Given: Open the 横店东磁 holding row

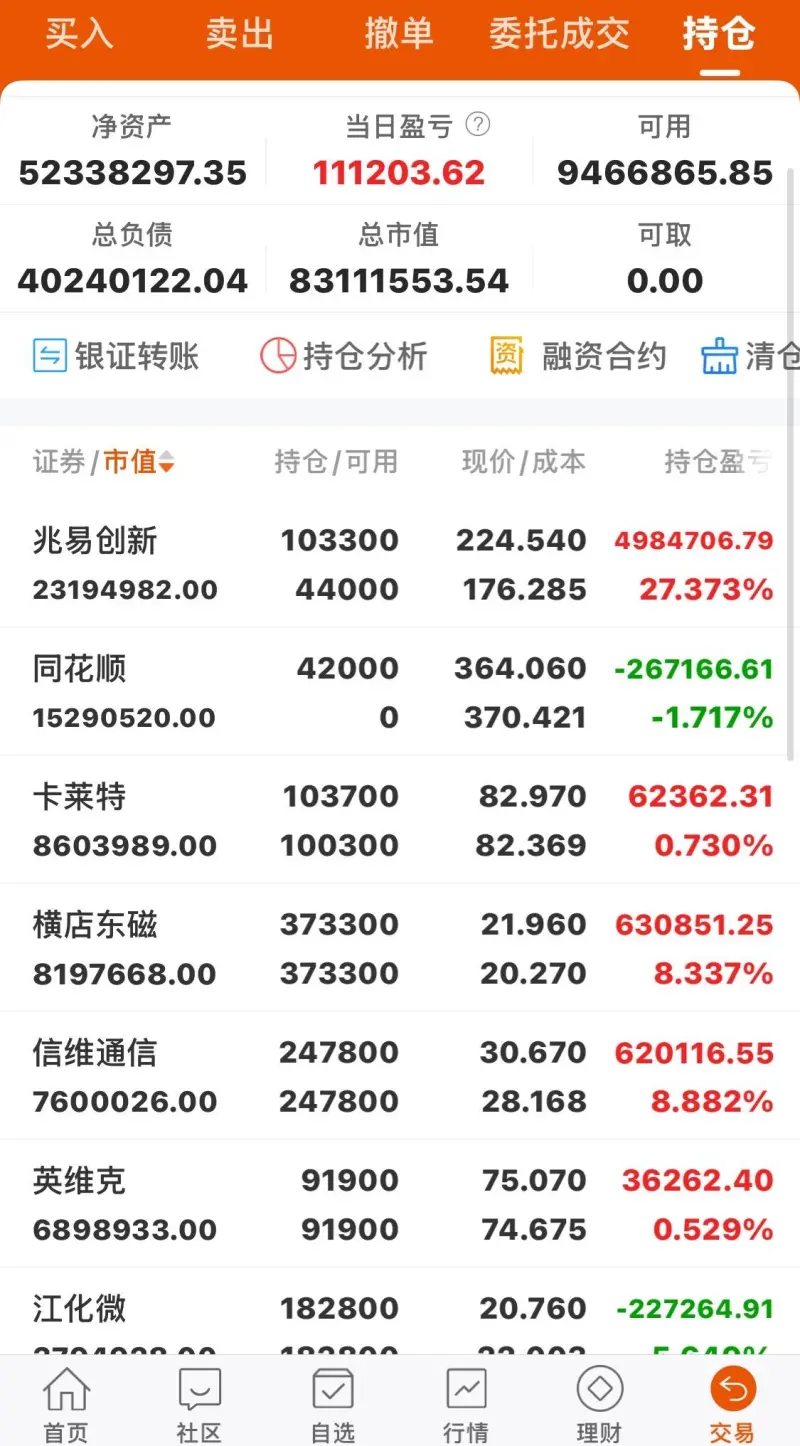Looking at the screenshot, I should click(400, 948).
